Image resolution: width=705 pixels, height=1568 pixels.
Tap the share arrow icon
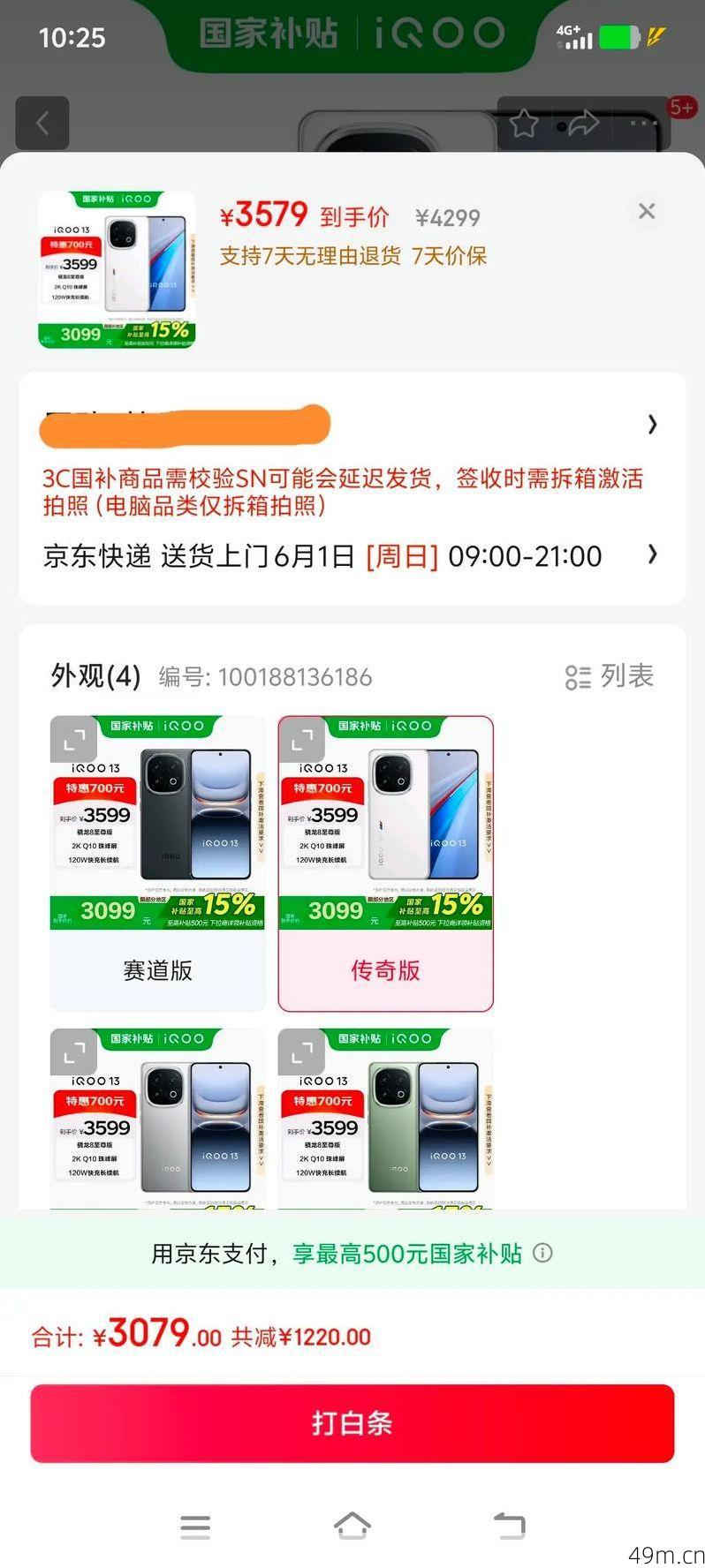583,124
